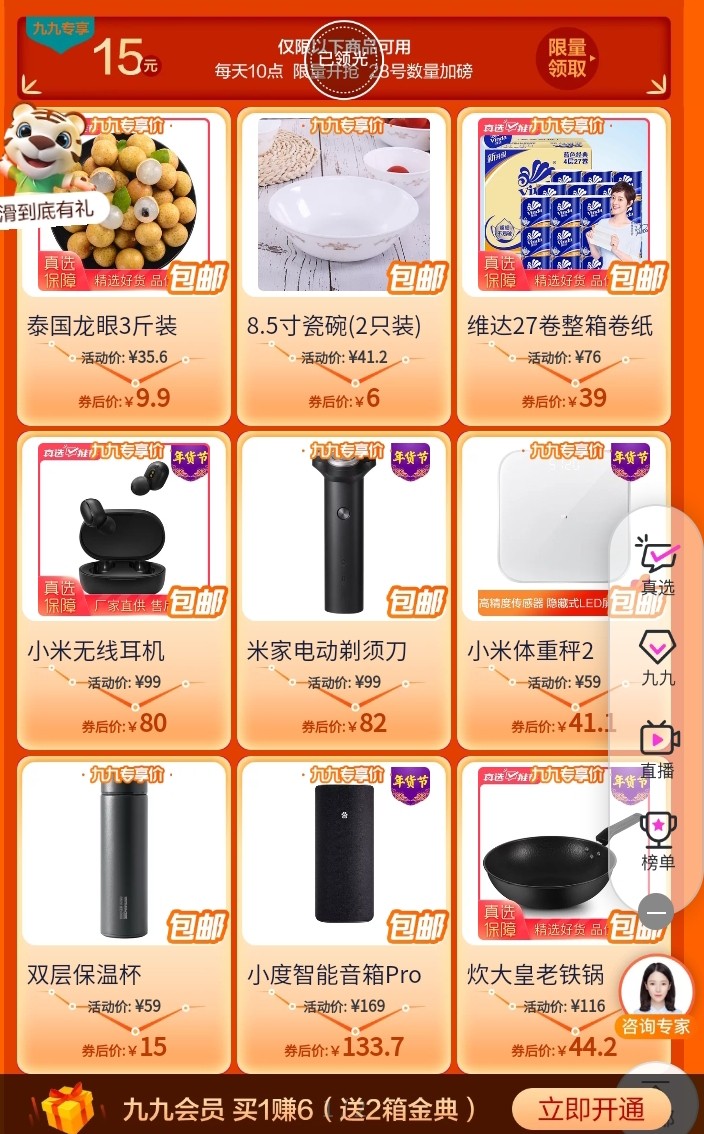Collapse the floating side menu

click(656, 912)
